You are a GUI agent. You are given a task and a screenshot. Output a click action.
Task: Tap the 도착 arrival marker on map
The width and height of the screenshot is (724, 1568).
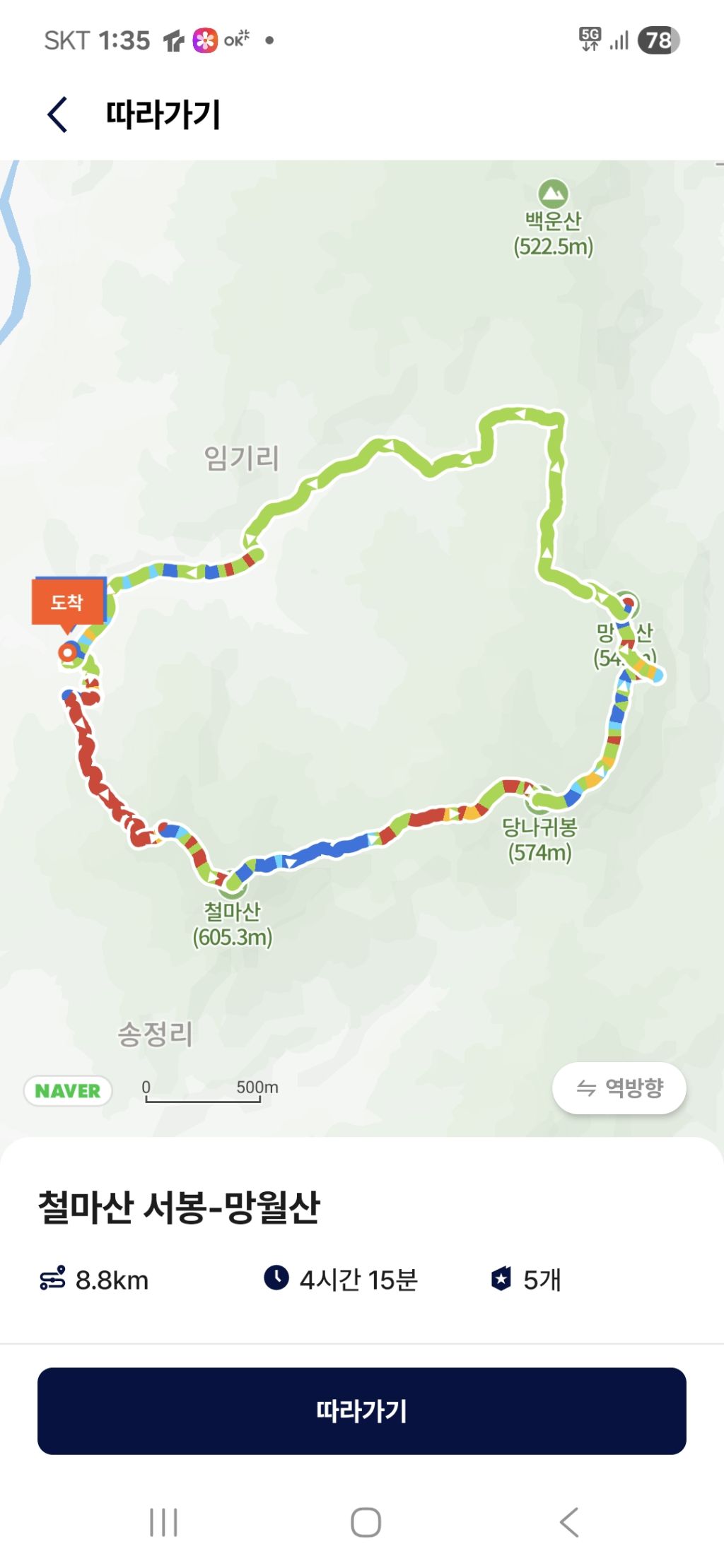coord(68,603)
